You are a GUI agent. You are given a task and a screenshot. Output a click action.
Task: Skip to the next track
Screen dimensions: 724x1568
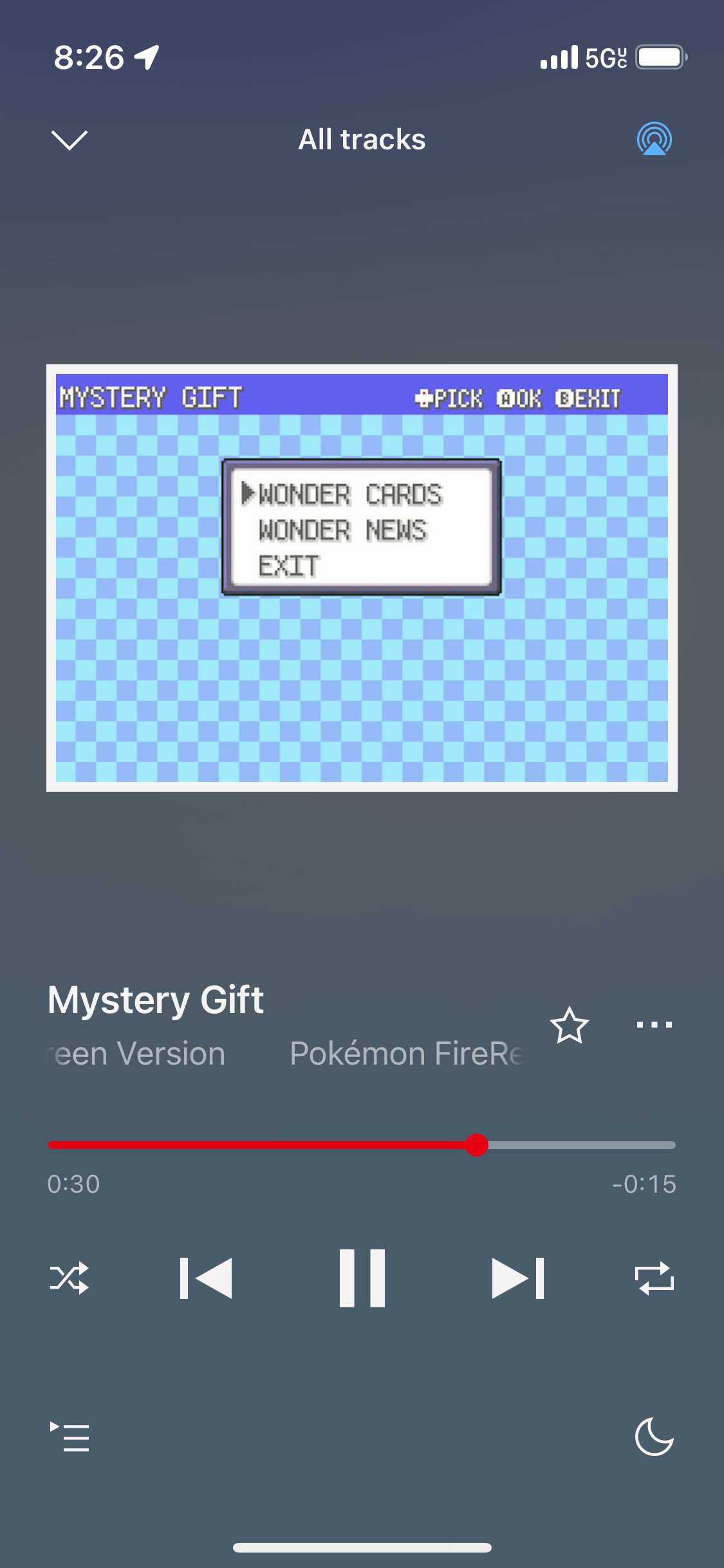[517, 1278]
